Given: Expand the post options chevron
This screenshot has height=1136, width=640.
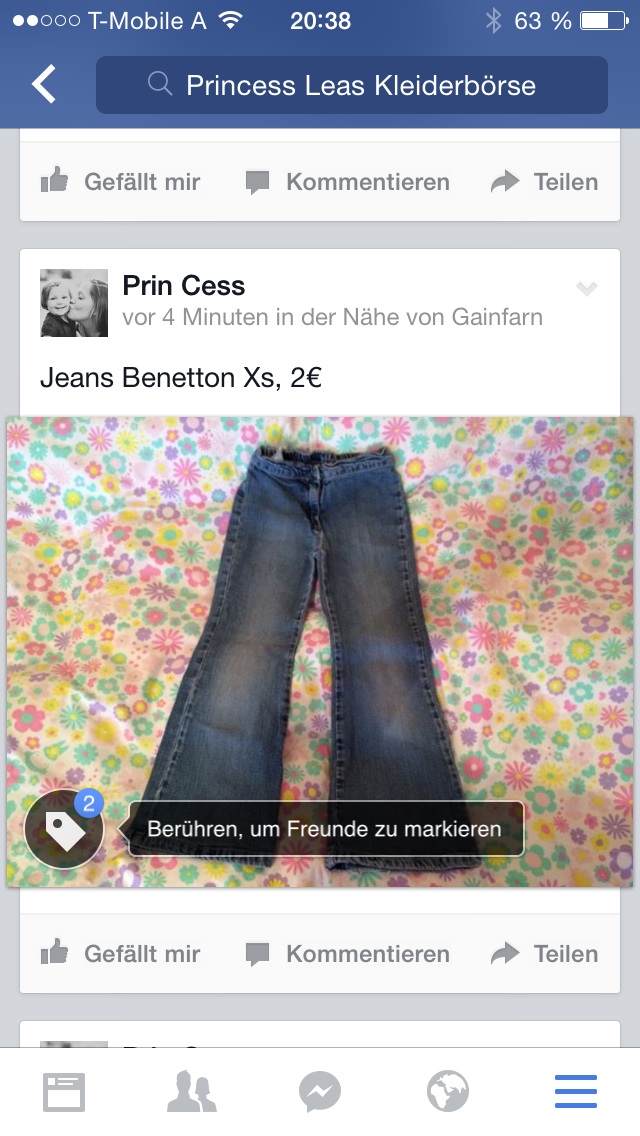Looking at the screenshot, I should click(x=586, y=289).
